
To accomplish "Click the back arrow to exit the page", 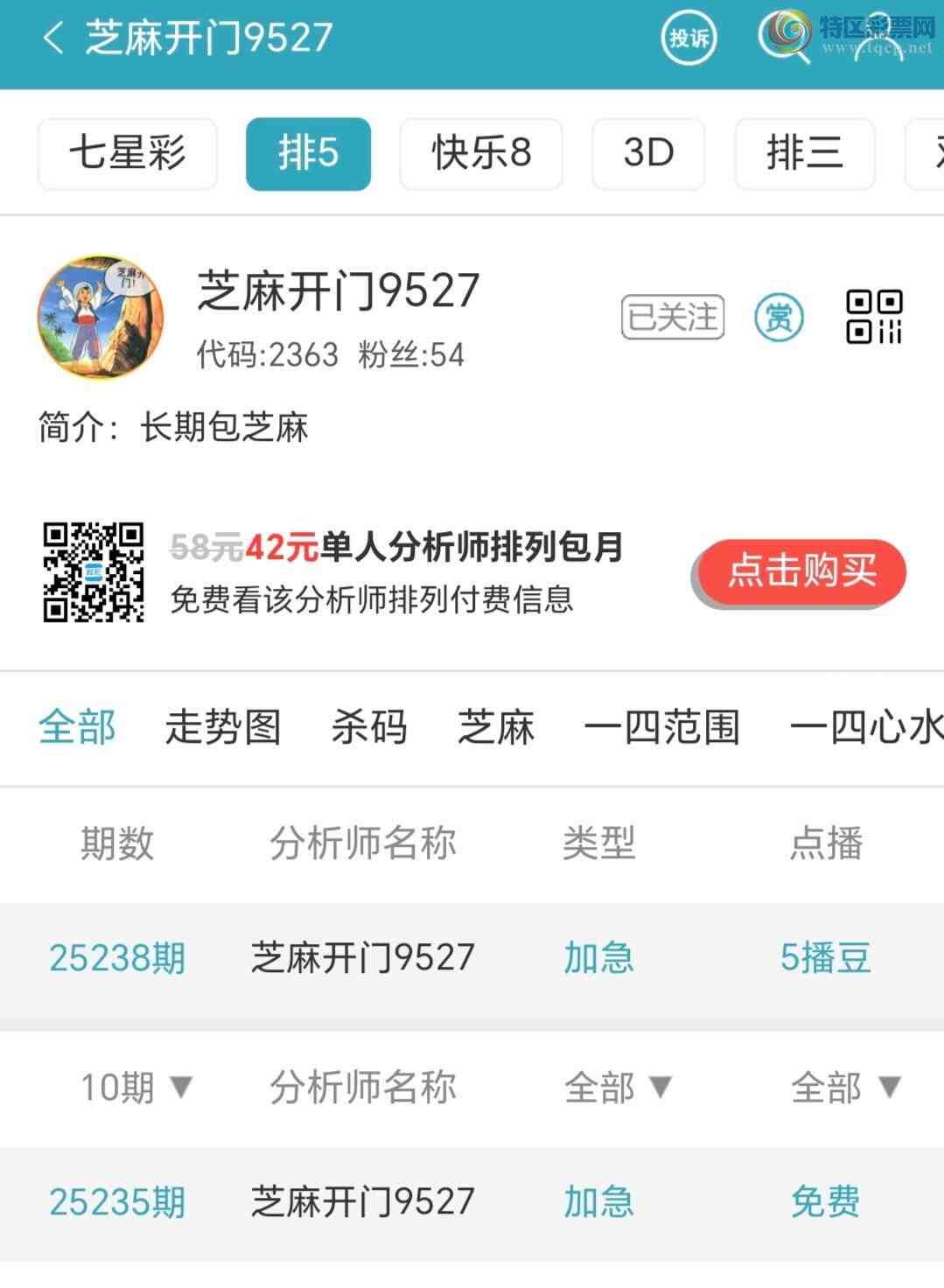I will [x=54, y=38].
